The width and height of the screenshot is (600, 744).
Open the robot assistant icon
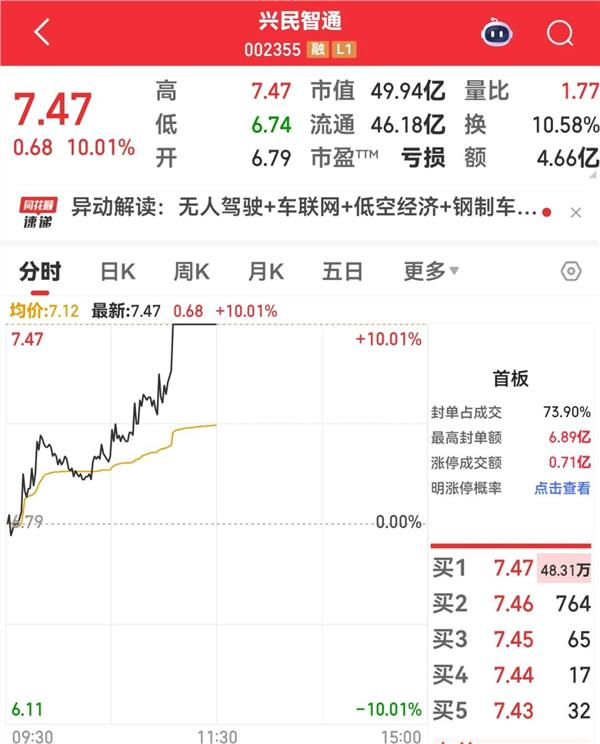(496, 33)
